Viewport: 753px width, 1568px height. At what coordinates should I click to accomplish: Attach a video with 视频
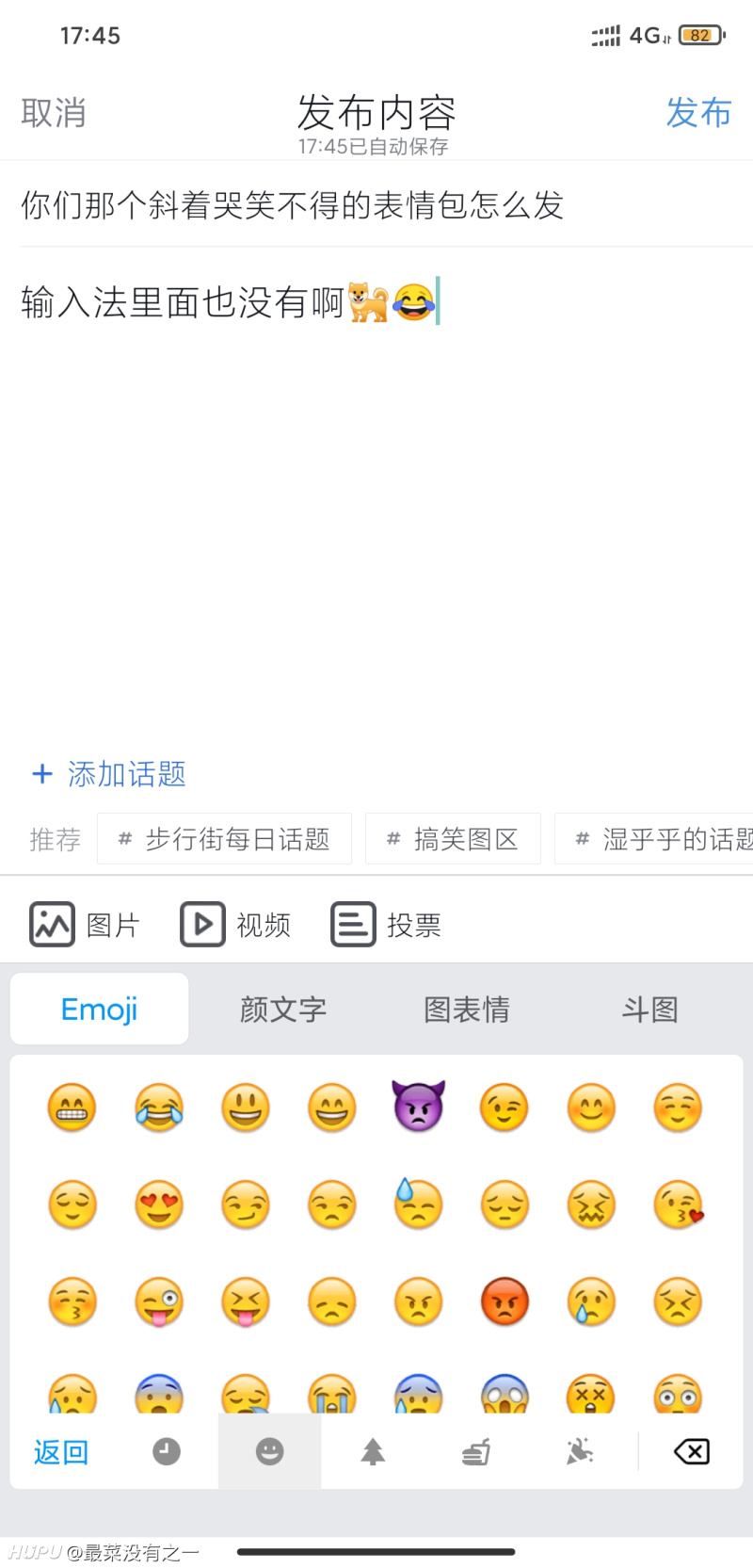point(235,925)
